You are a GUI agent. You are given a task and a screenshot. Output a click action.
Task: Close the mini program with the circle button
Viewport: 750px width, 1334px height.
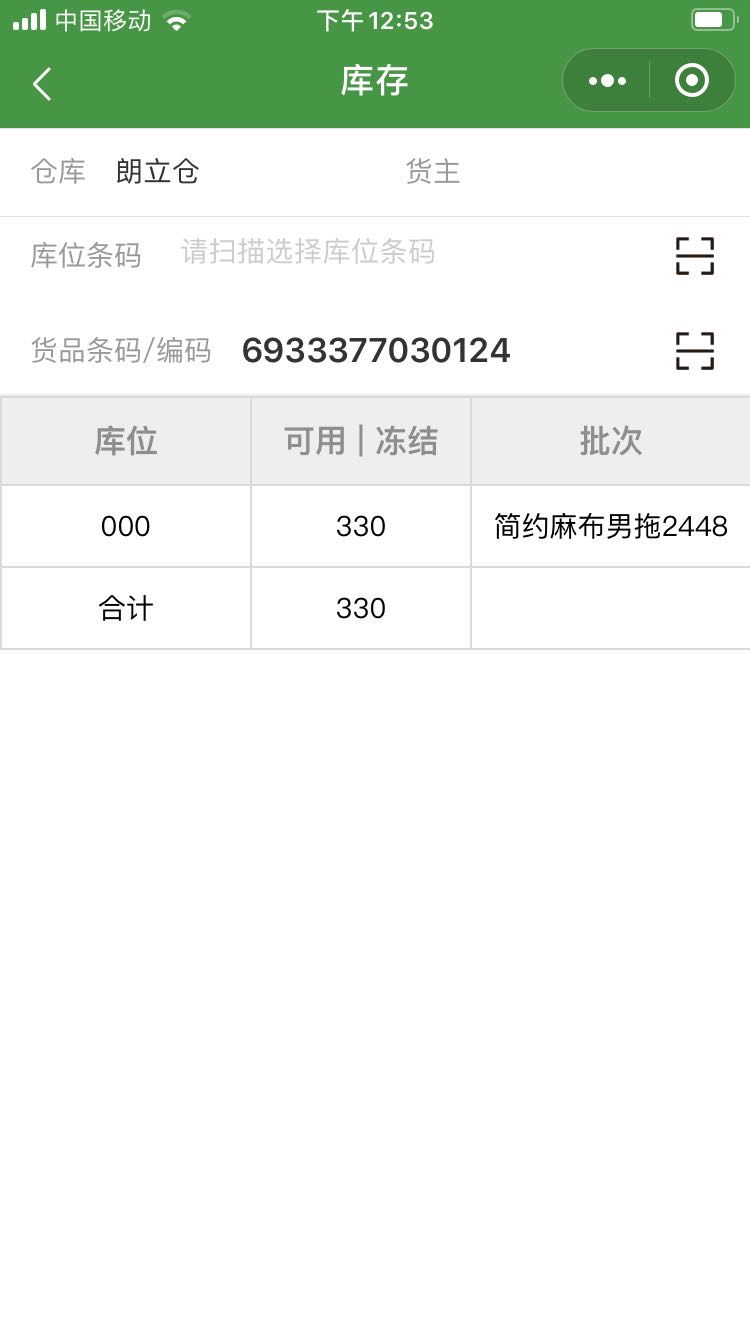(x=692, y=81)
